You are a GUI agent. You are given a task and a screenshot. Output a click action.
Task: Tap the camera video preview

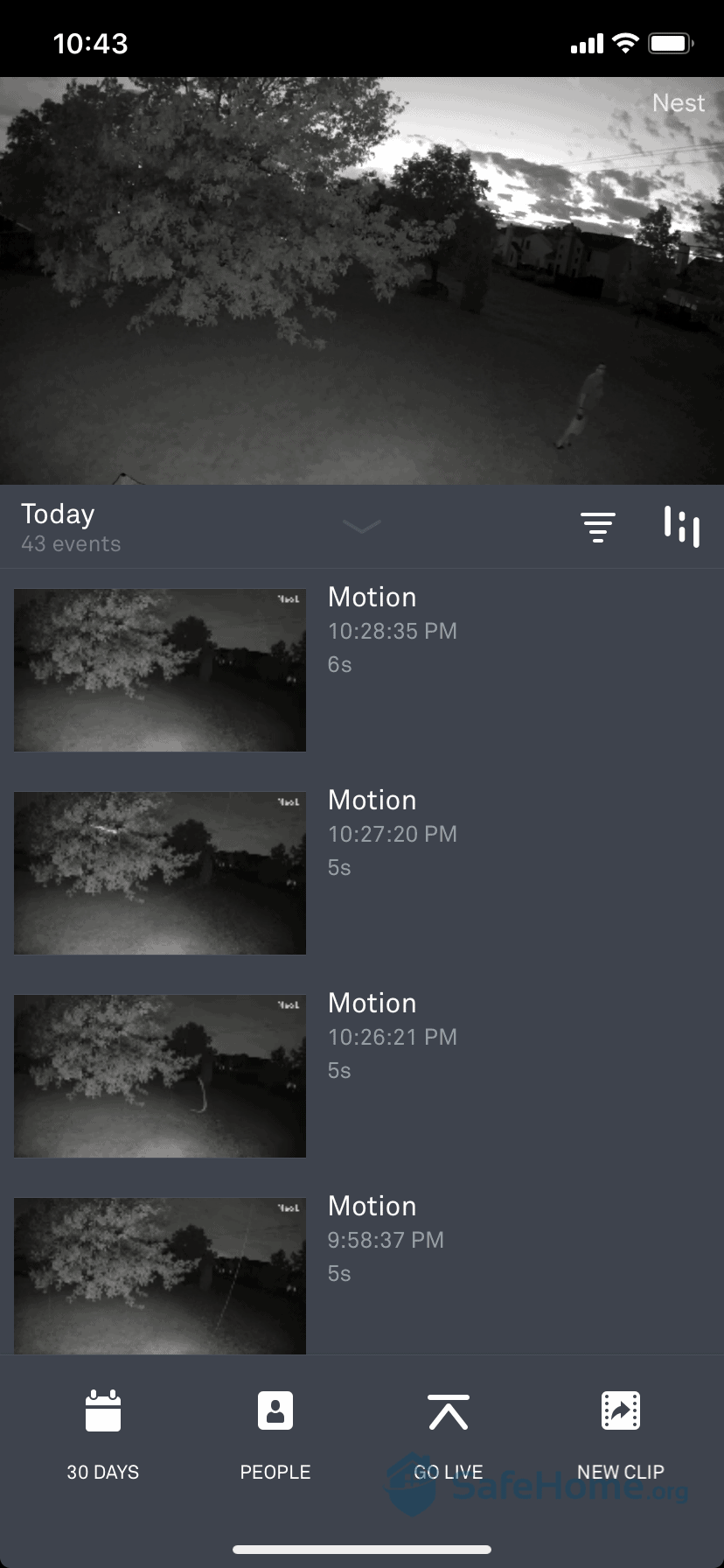(362, 280)
